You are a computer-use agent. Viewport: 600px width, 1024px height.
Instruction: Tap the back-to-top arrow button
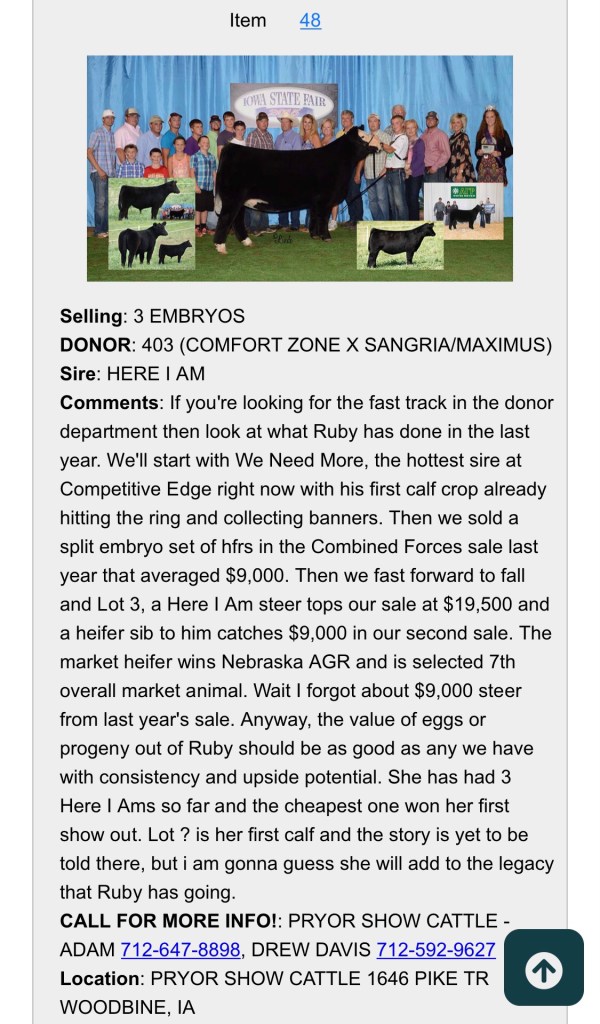click(544, 968)
